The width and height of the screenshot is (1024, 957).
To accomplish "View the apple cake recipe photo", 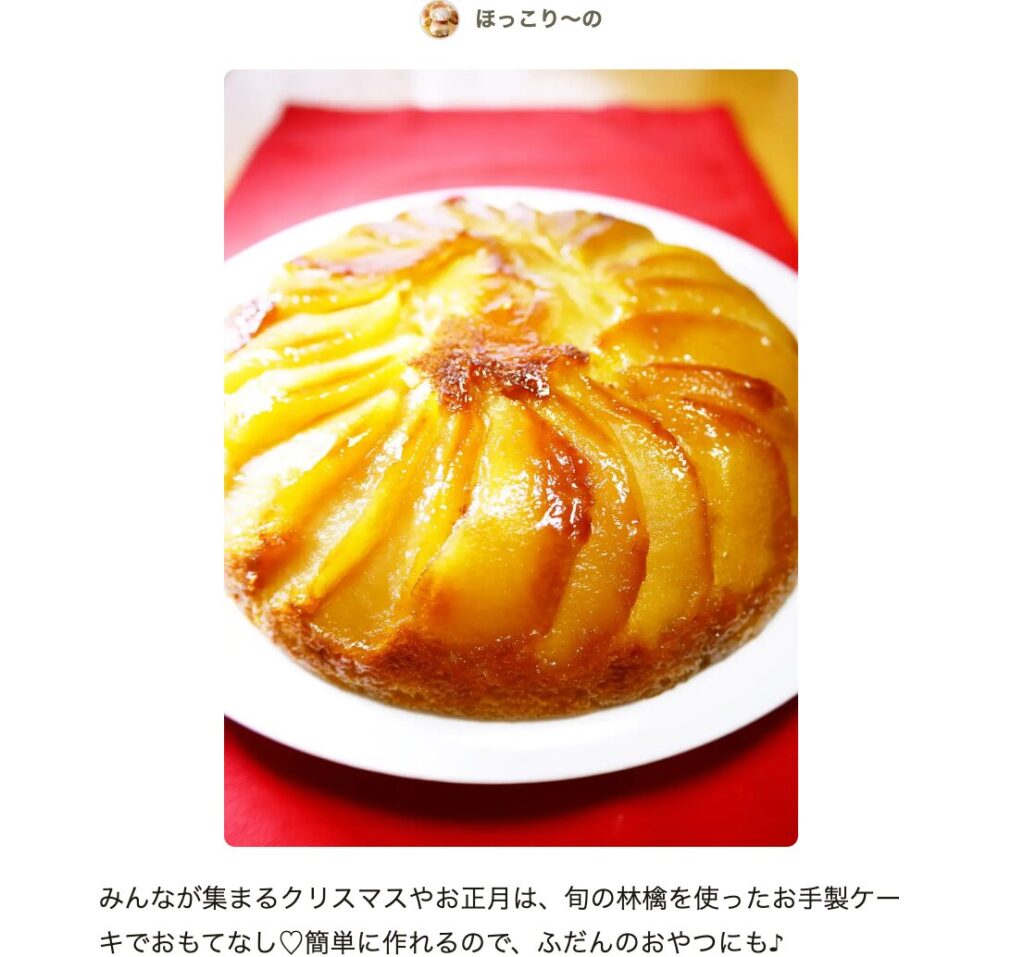I will tap(510, 457).
